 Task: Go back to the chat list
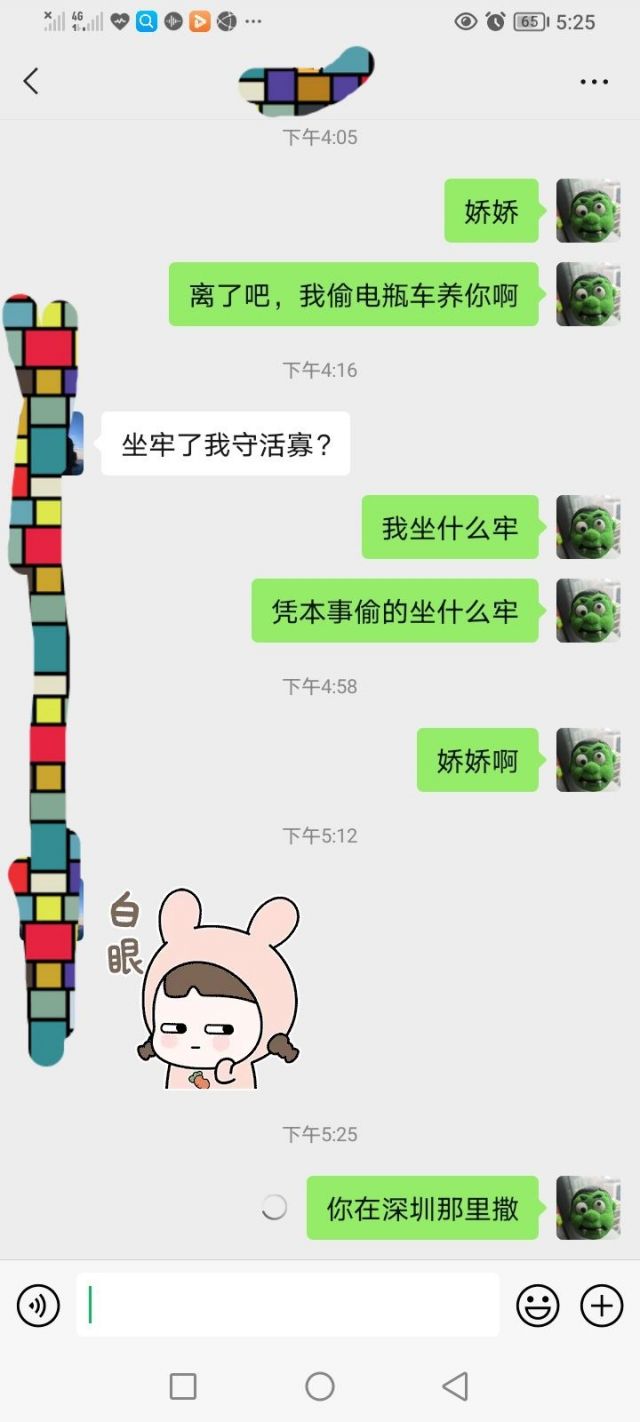[31, 81]
